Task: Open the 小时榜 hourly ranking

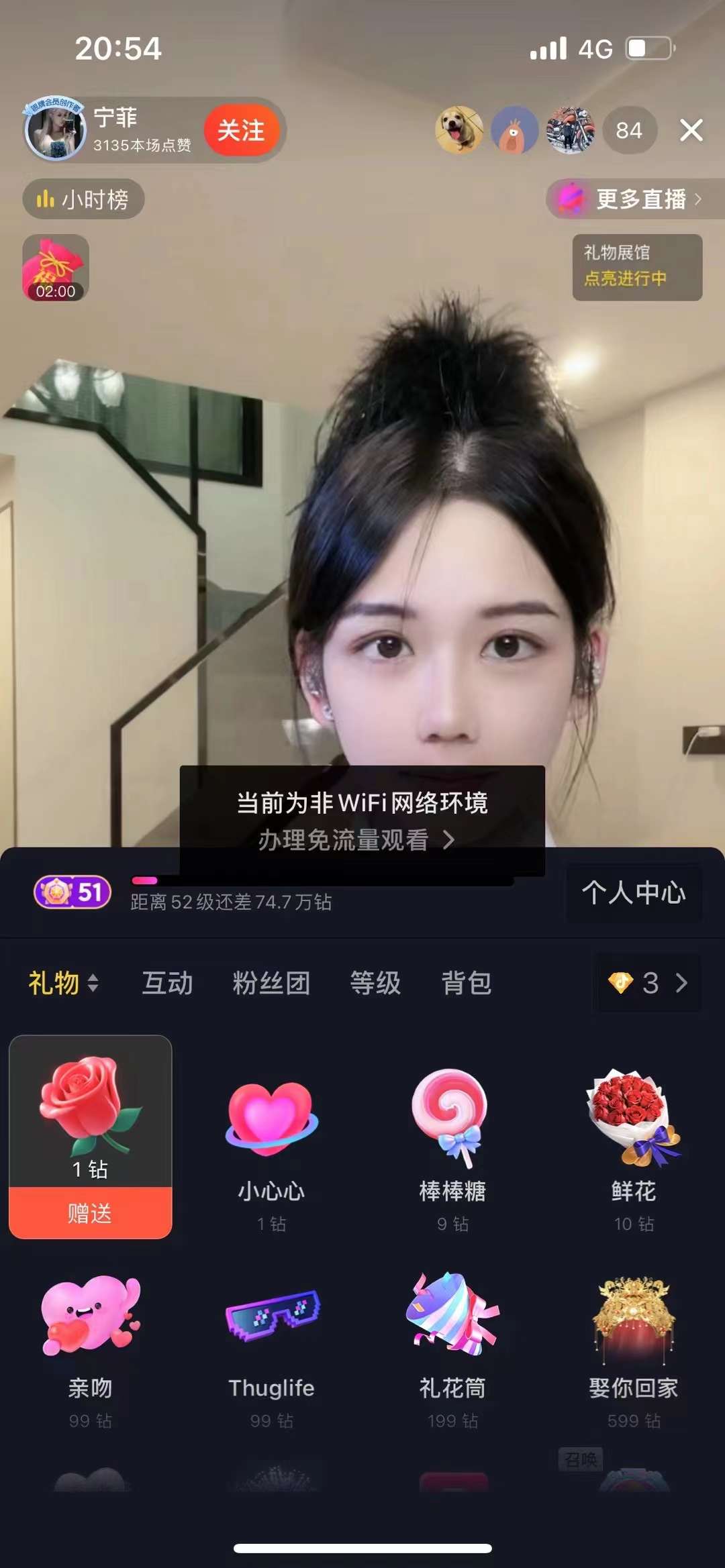Action: click(x=84, y=199)
